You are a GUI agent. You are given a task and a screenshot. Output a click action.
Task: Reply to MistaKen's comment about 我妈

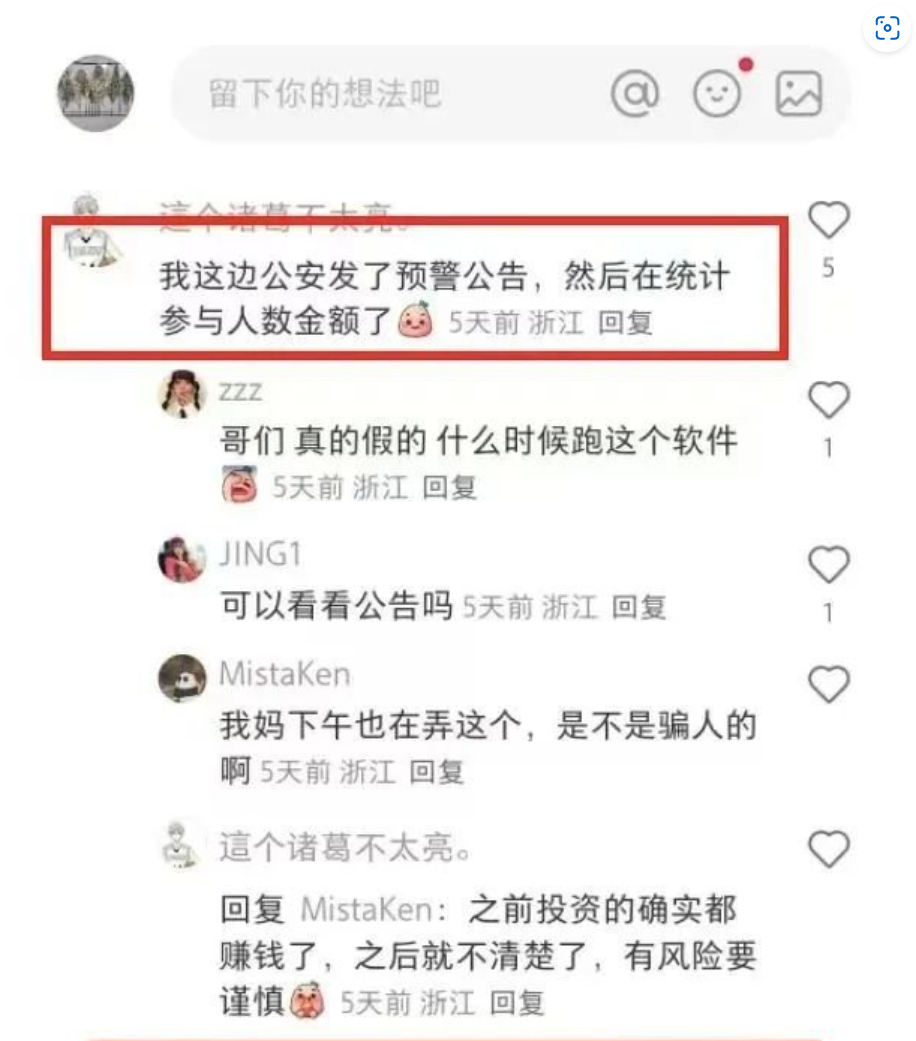[x=437, y=772]
